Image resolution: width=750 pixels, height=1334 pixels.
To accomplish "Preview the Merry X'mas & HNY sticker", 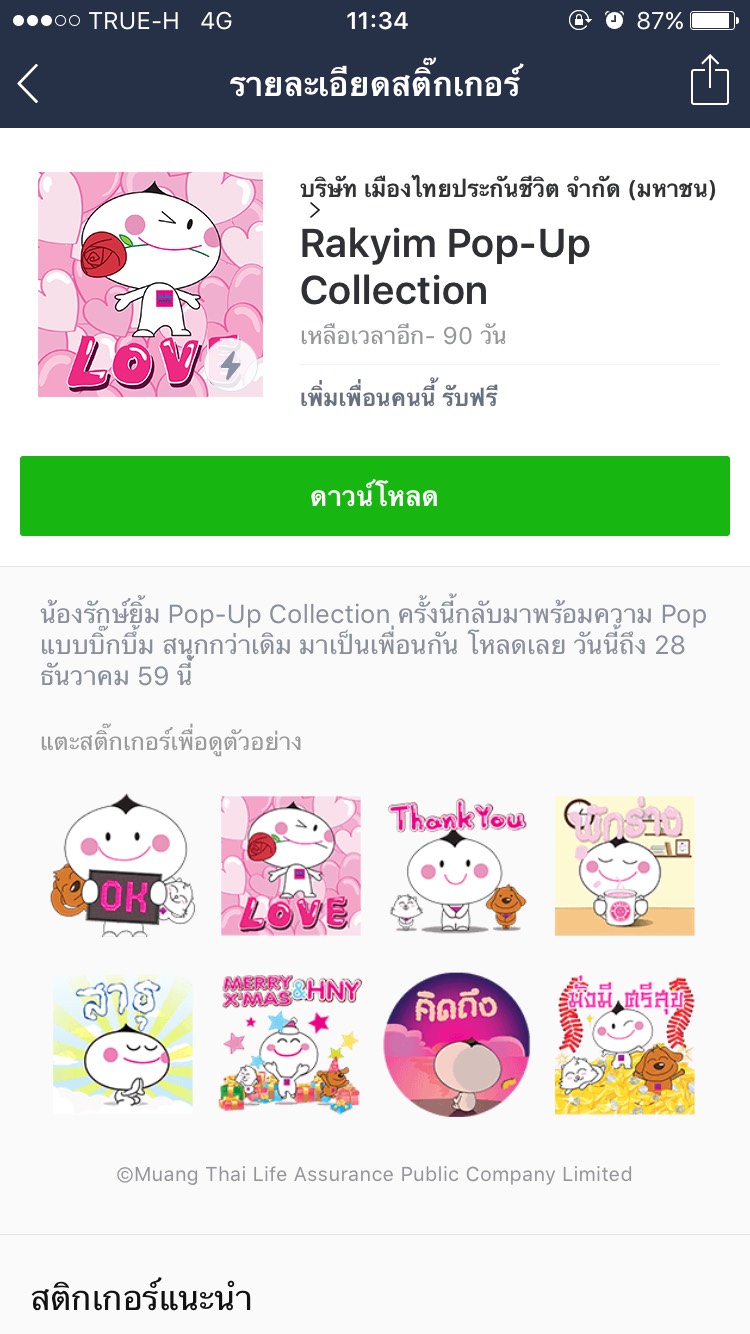I will tap(291, 1044).
